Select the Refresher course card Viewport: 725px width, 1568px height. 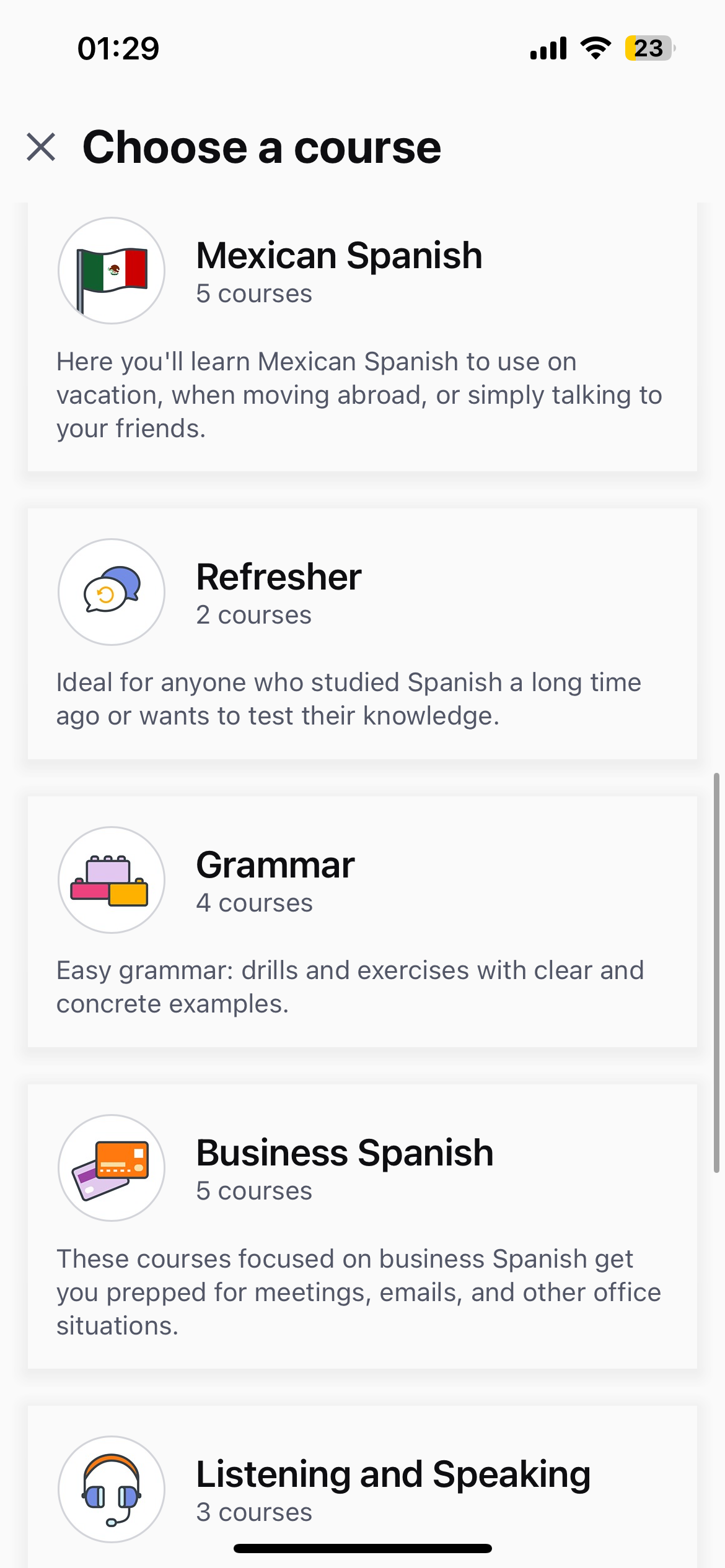pos(362,634)
